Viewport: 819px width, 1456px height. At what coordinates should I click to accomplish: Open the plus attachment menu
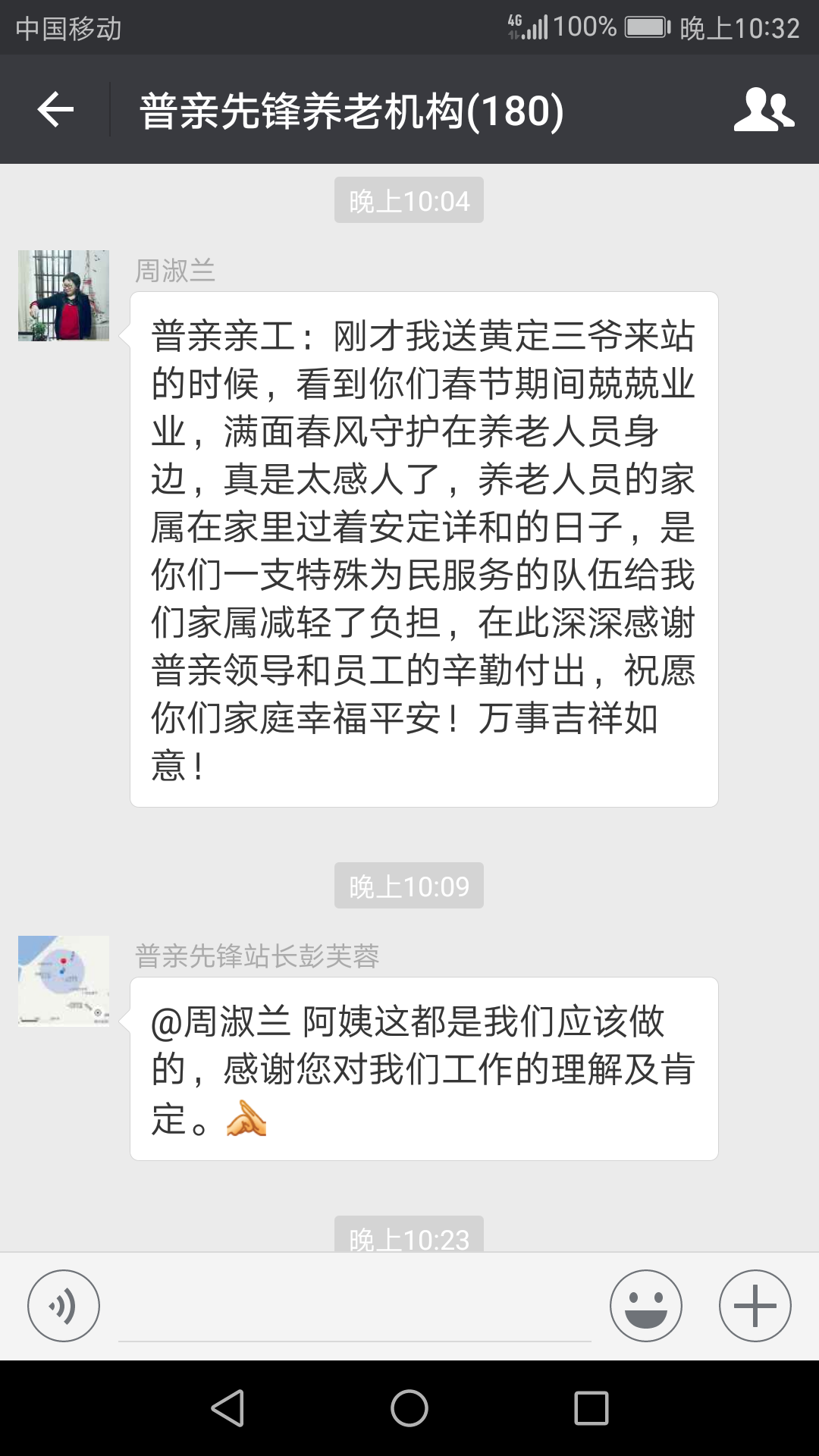pos(755,1306)
